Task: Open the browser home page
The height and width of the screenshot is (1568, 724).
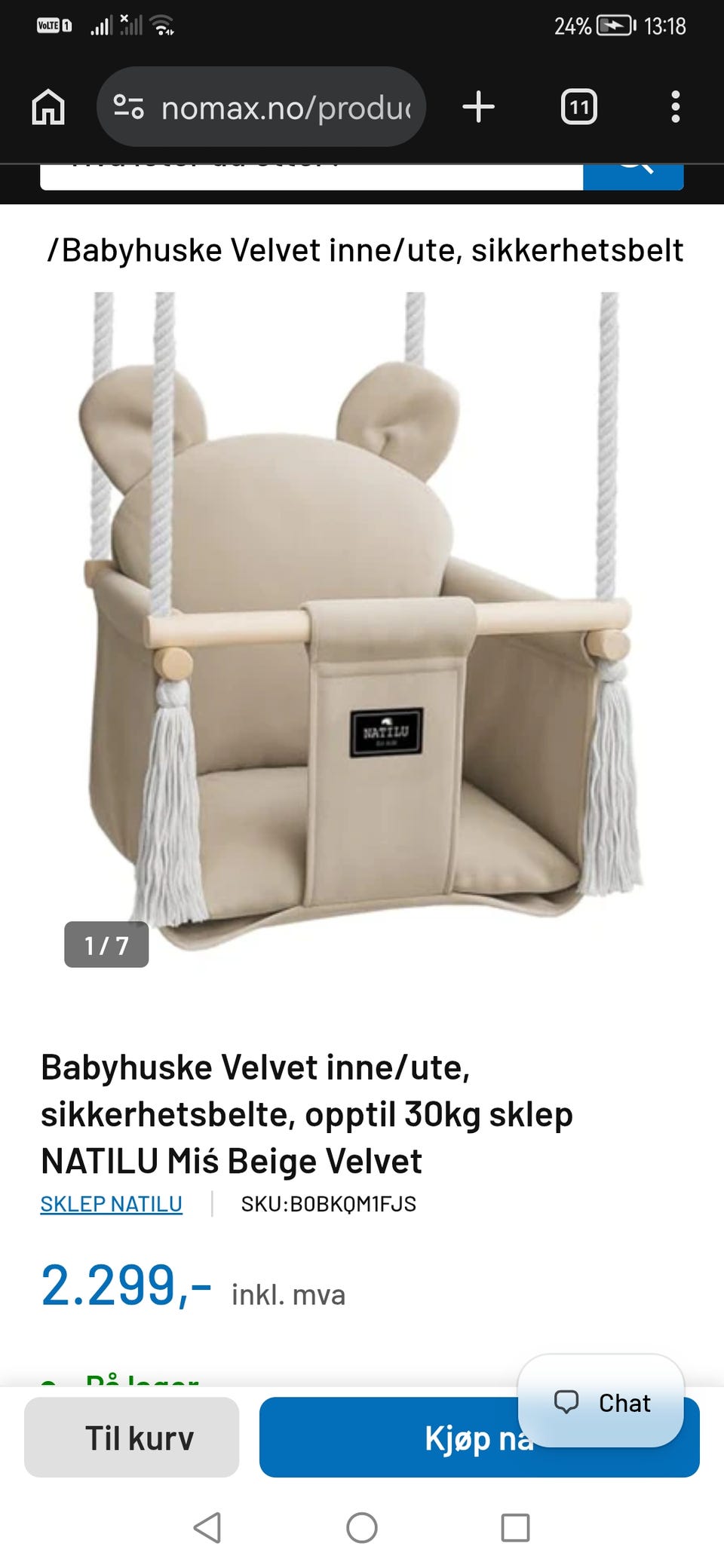Action: pyautogui.click(x=48, y=107)
